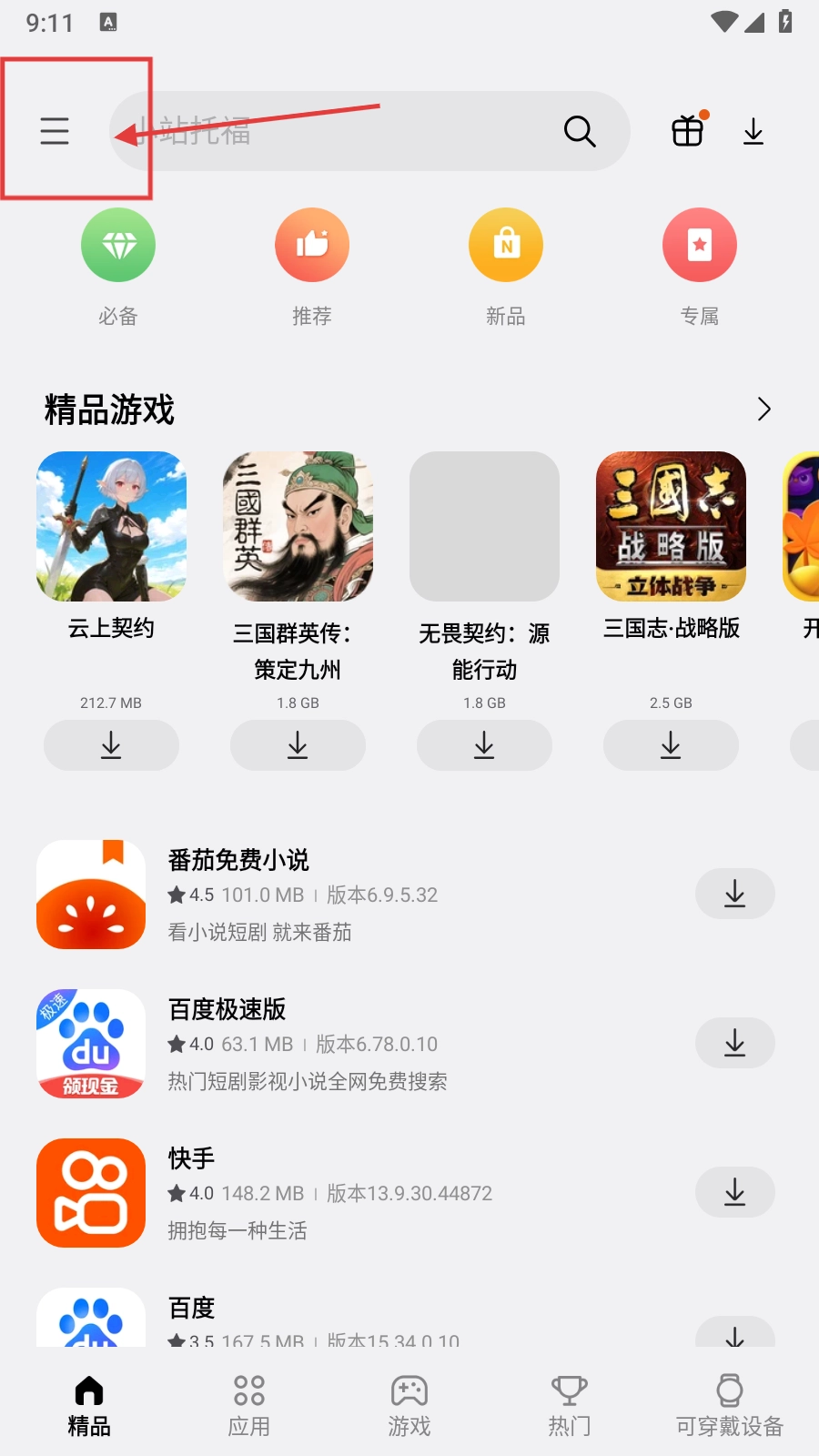Open the download manager icon
Screen dimensions: 819x1456
(x=753, y=131)
